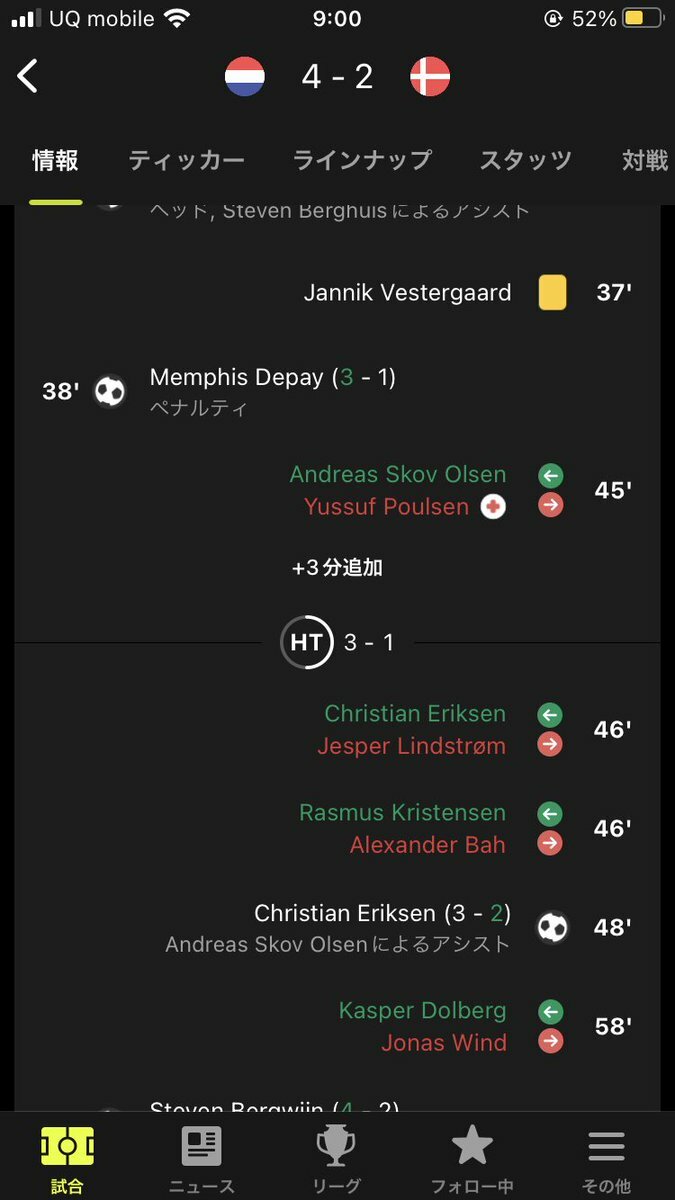Image resolution: width=675 pixels, height=1200 pixels.
Task: Open the Kasper Dolberg substitution event
Action: (422, 1026)
